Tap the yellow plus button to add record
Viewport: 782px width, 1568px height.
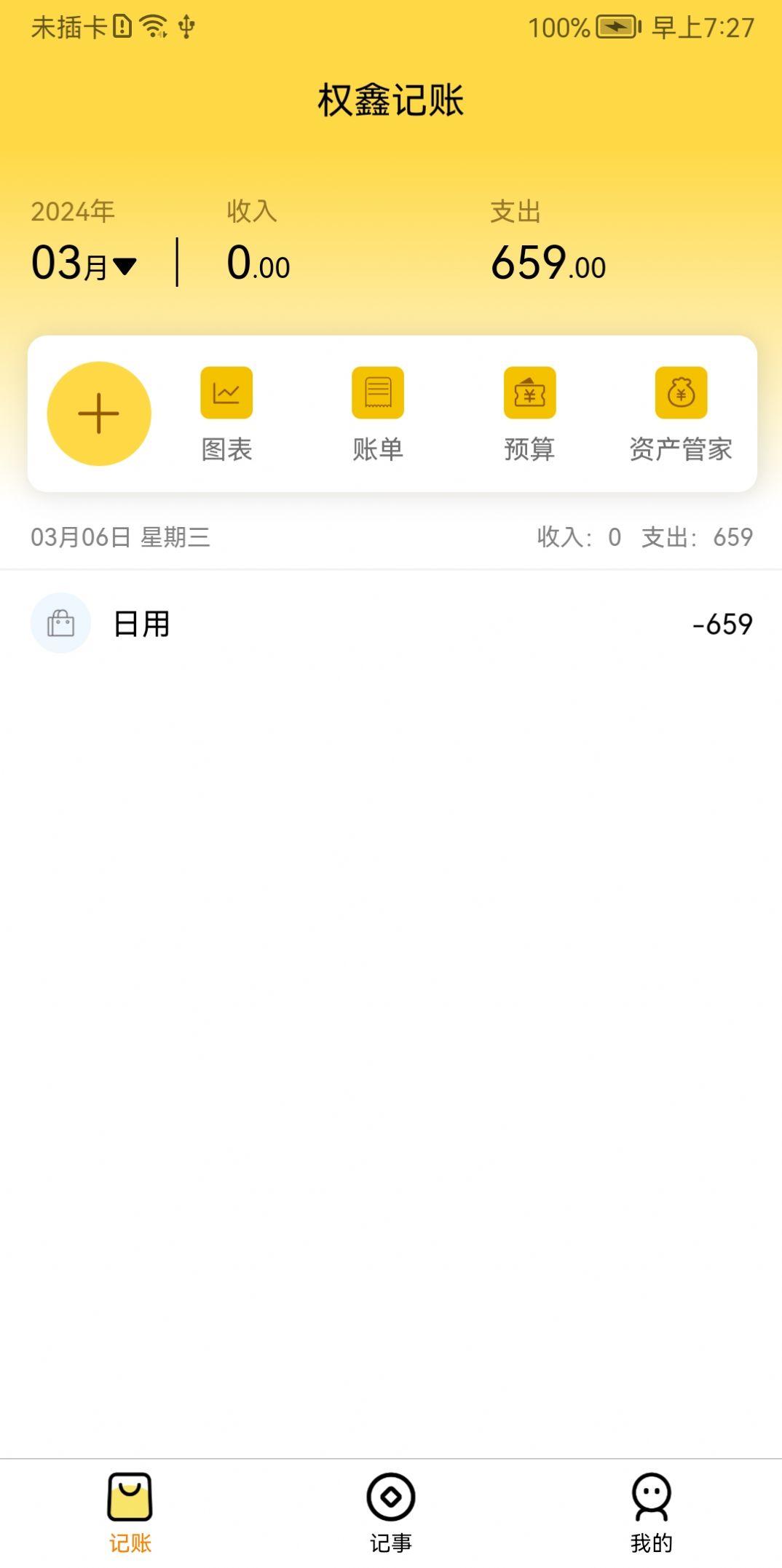[99, 413]
